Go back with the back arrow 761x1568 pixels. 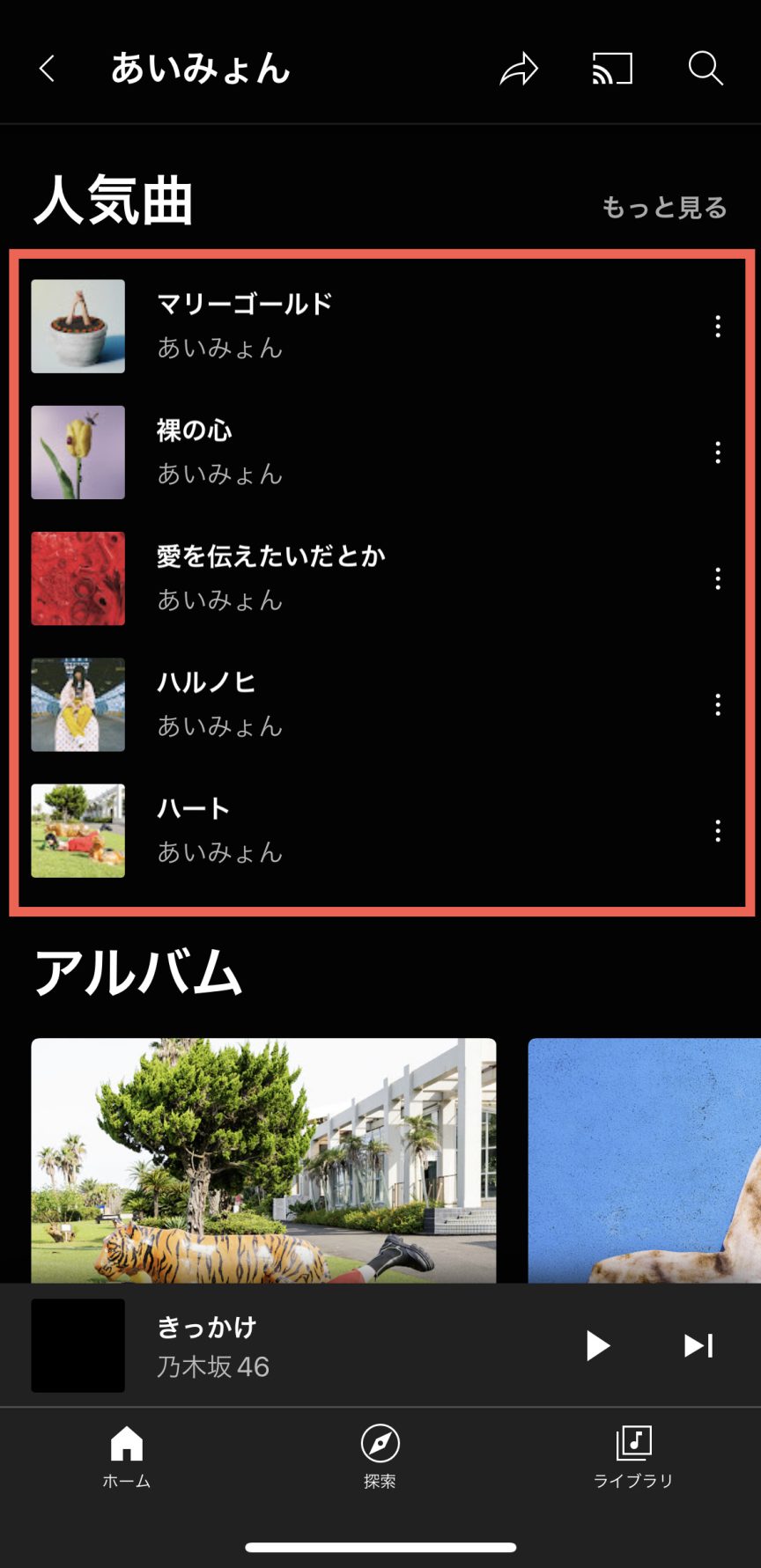[46, 70]
